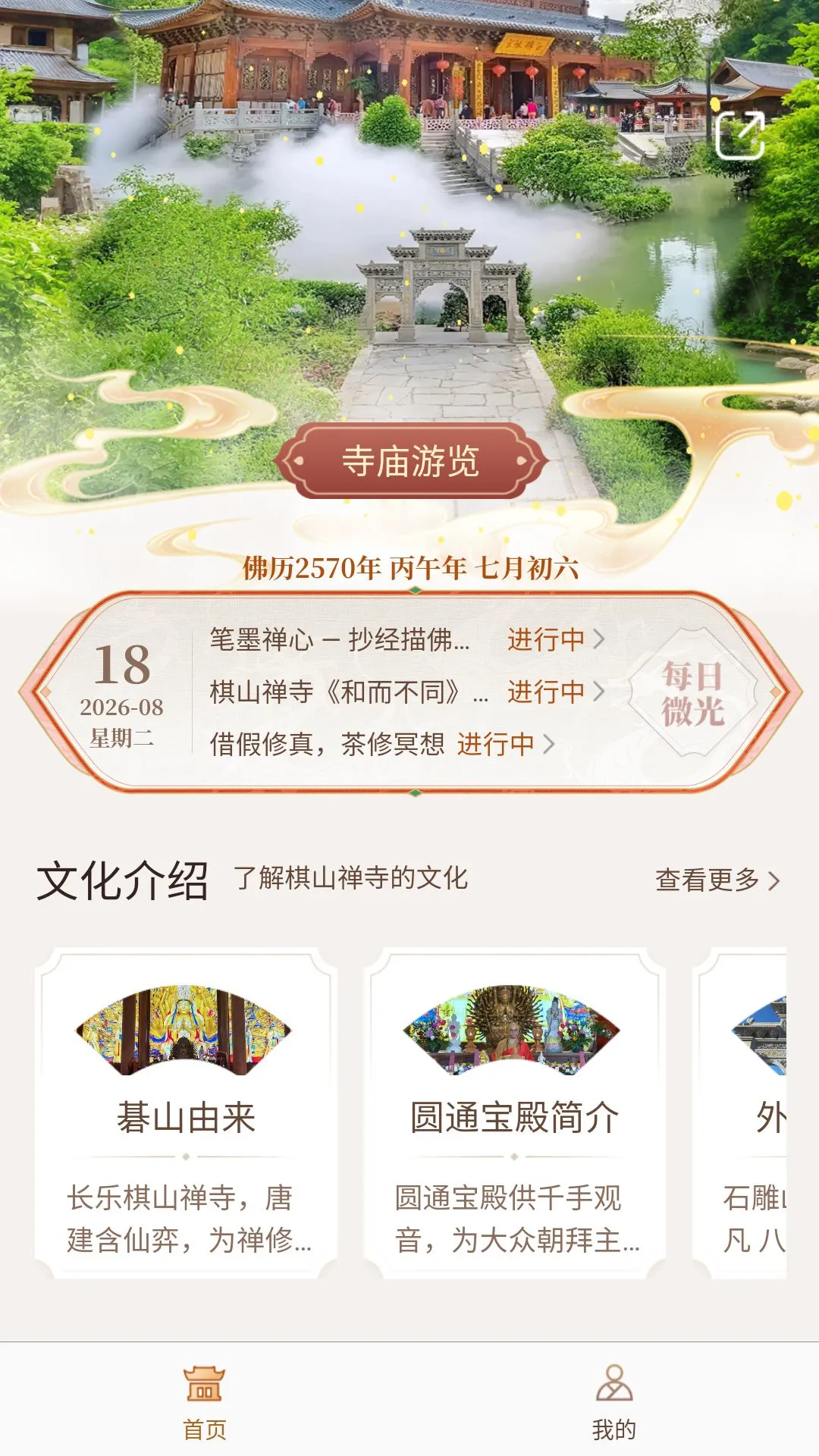Open the 借假修真，茶修冥想 activity

[x=382, y=744]
